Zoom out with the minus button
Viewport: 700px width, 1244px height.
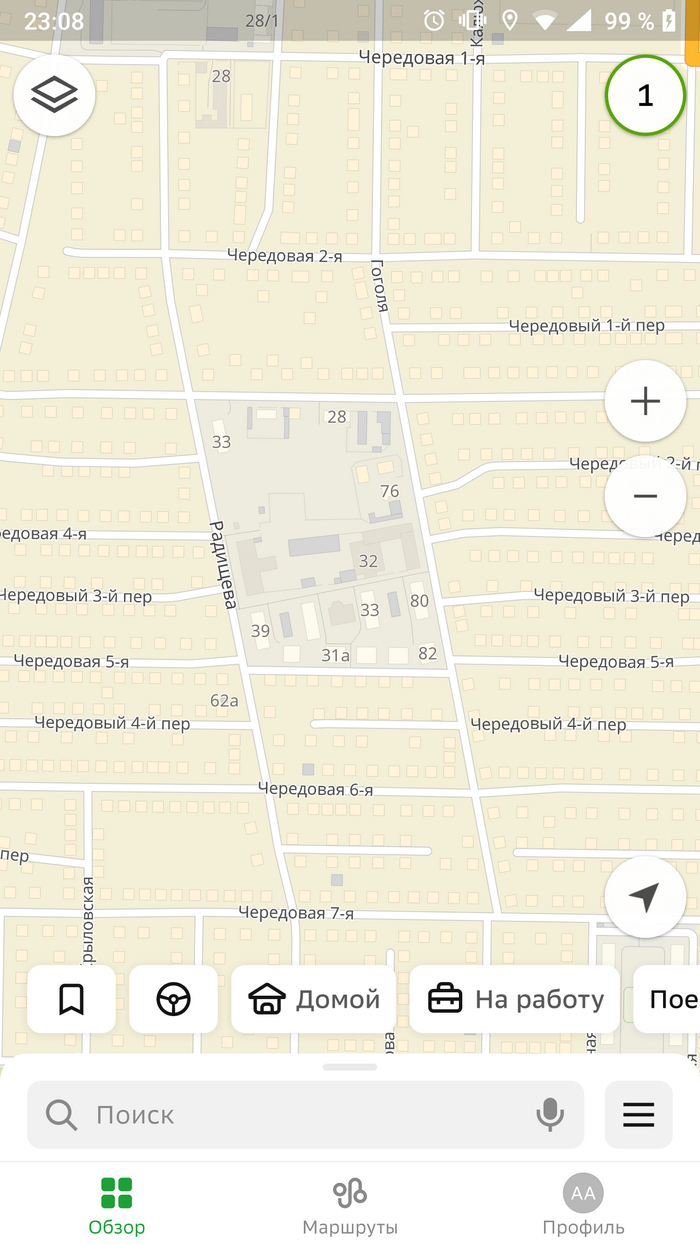645,496
